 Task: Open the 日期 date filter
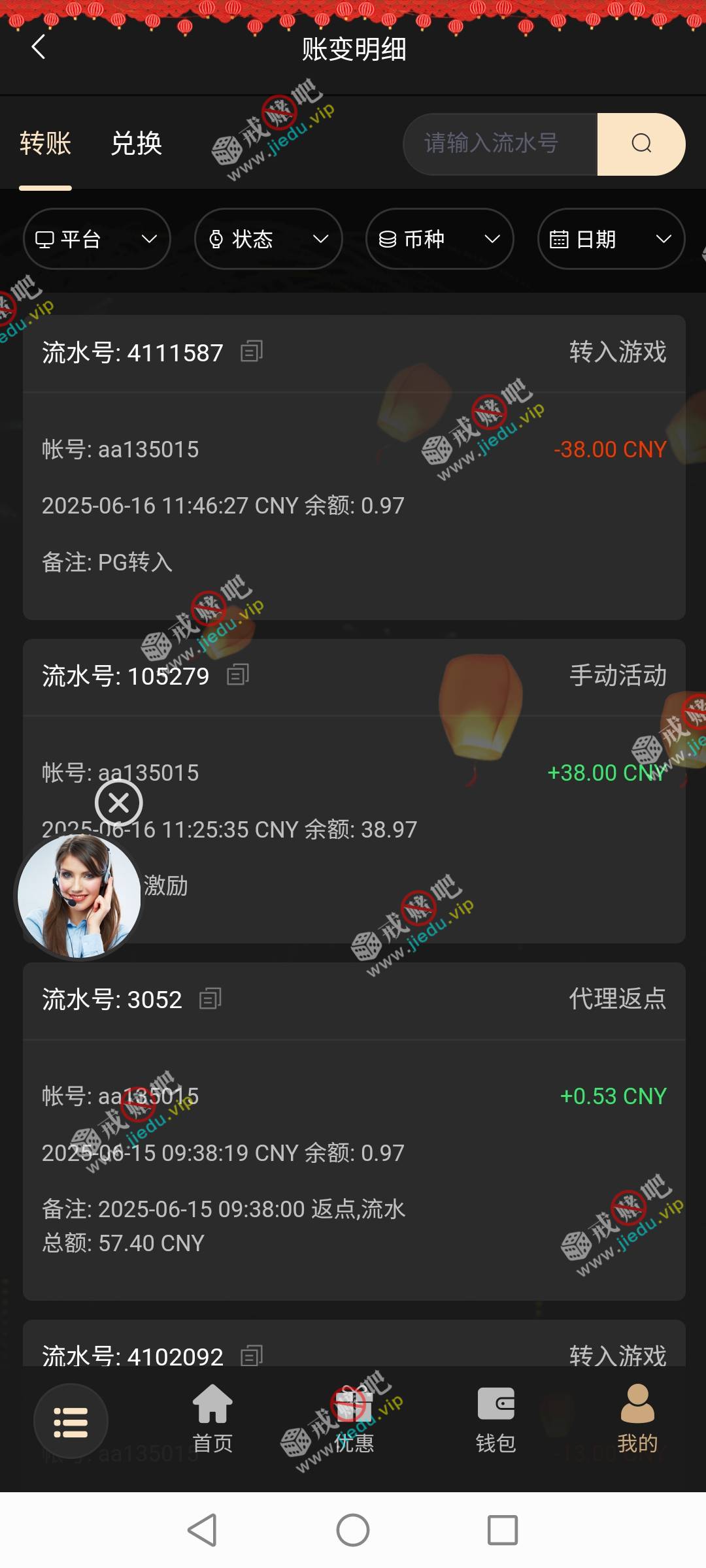point(611,239)
